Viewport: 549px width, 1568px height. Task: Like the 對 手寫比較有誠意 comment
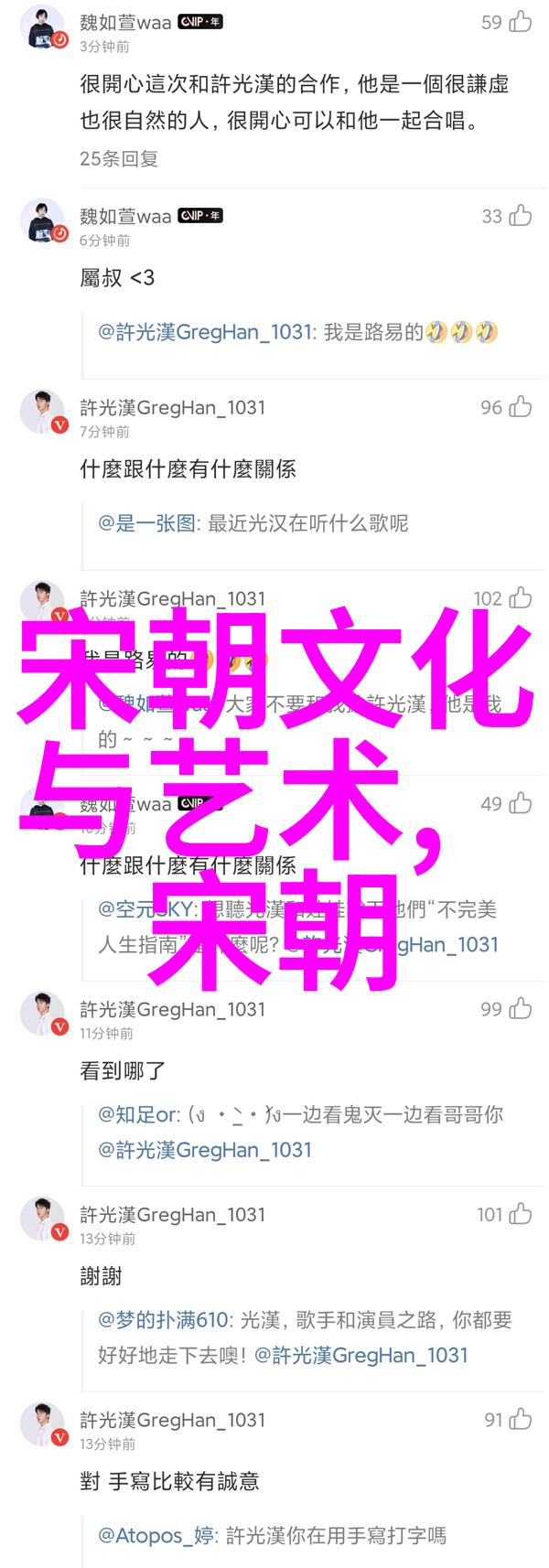[x=521, y=1420]
